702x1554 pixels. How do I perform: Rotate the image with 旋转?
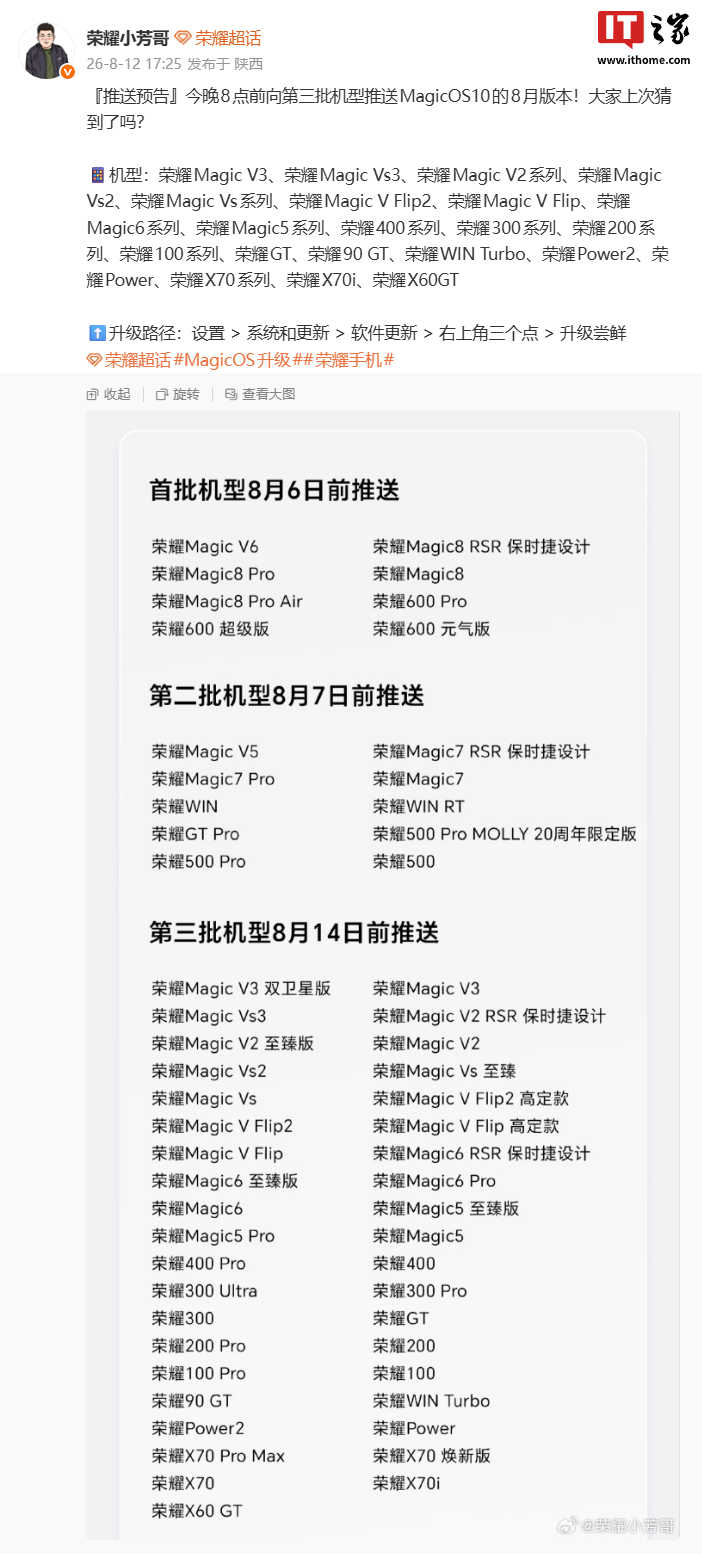(x=178, y=394)
